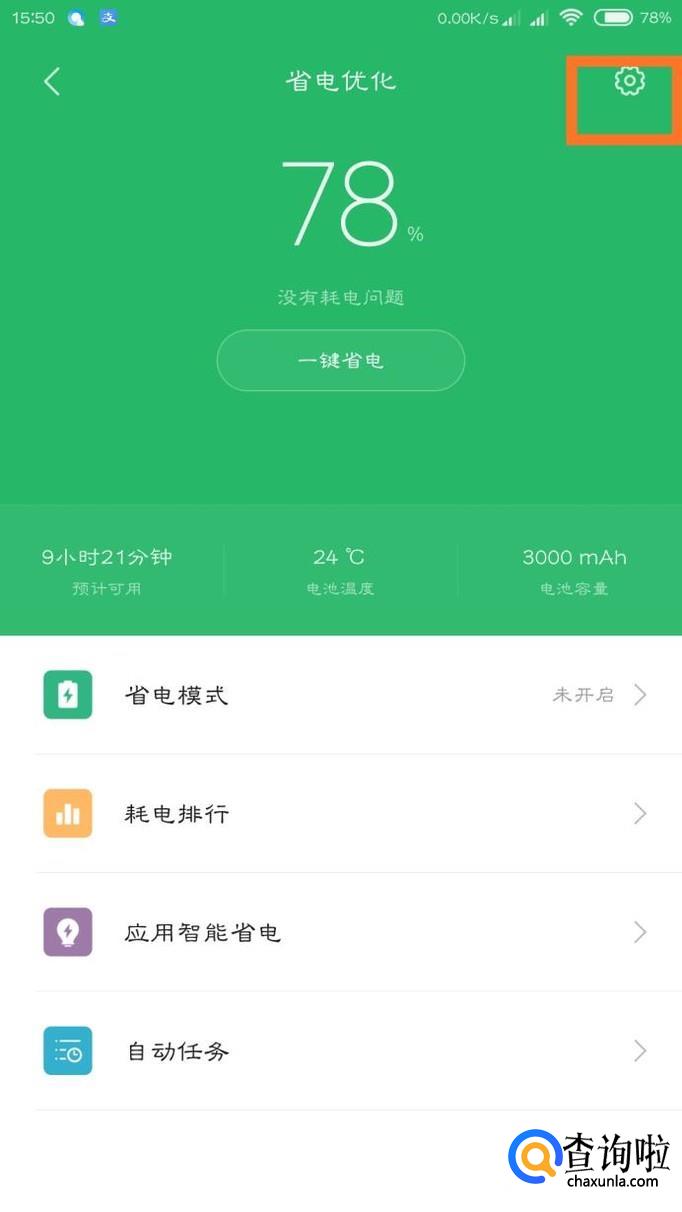
Task: Open the 自动任务 row
Action: (x=341, y=1051)
